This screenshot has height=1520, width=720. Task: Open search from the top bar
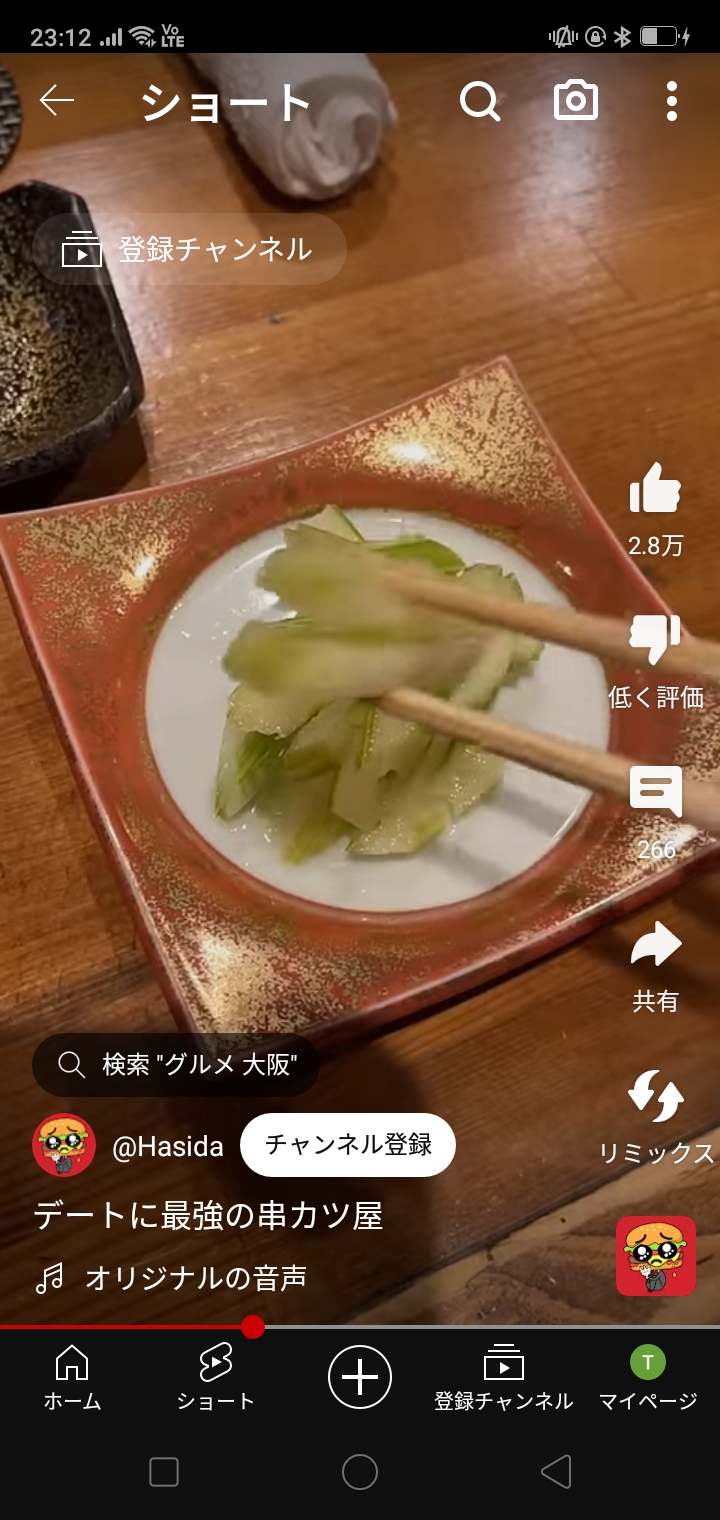tap(480, 101)
